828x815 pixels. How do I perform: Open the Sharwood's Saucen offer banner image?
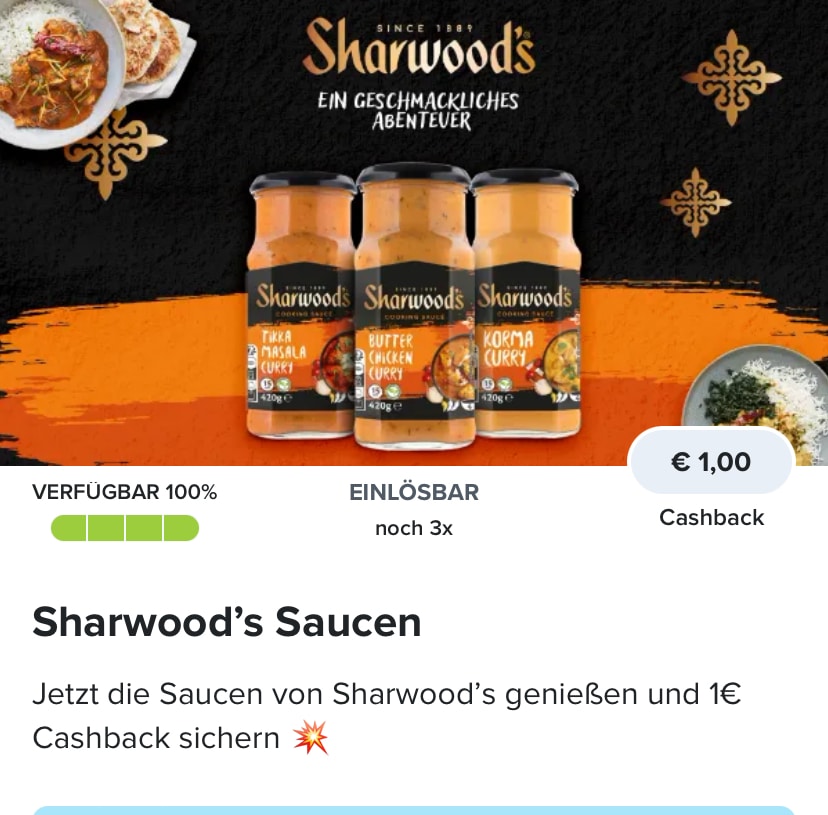click(x=414, y=232)
